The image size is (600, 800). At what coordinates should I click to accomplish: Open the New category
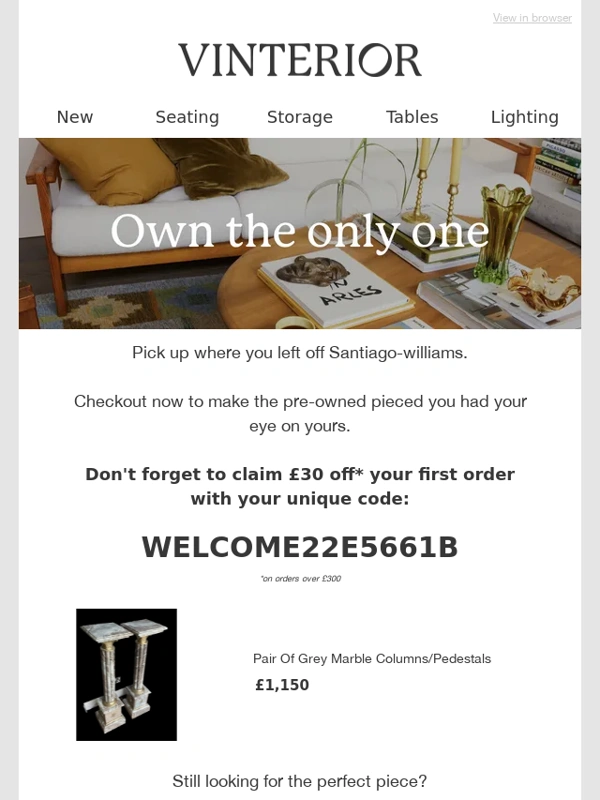point(75,117)
